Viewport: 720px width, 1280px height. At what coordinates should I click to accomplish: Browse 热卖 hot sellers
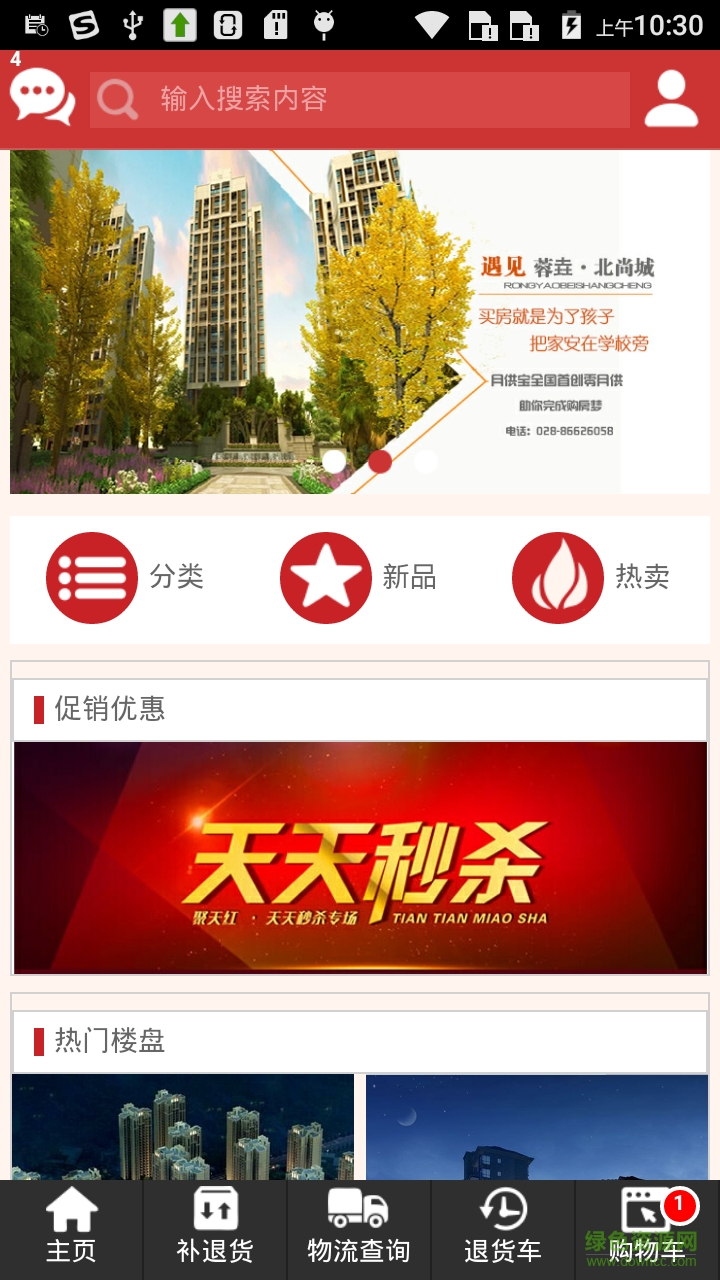coord(590,577)
